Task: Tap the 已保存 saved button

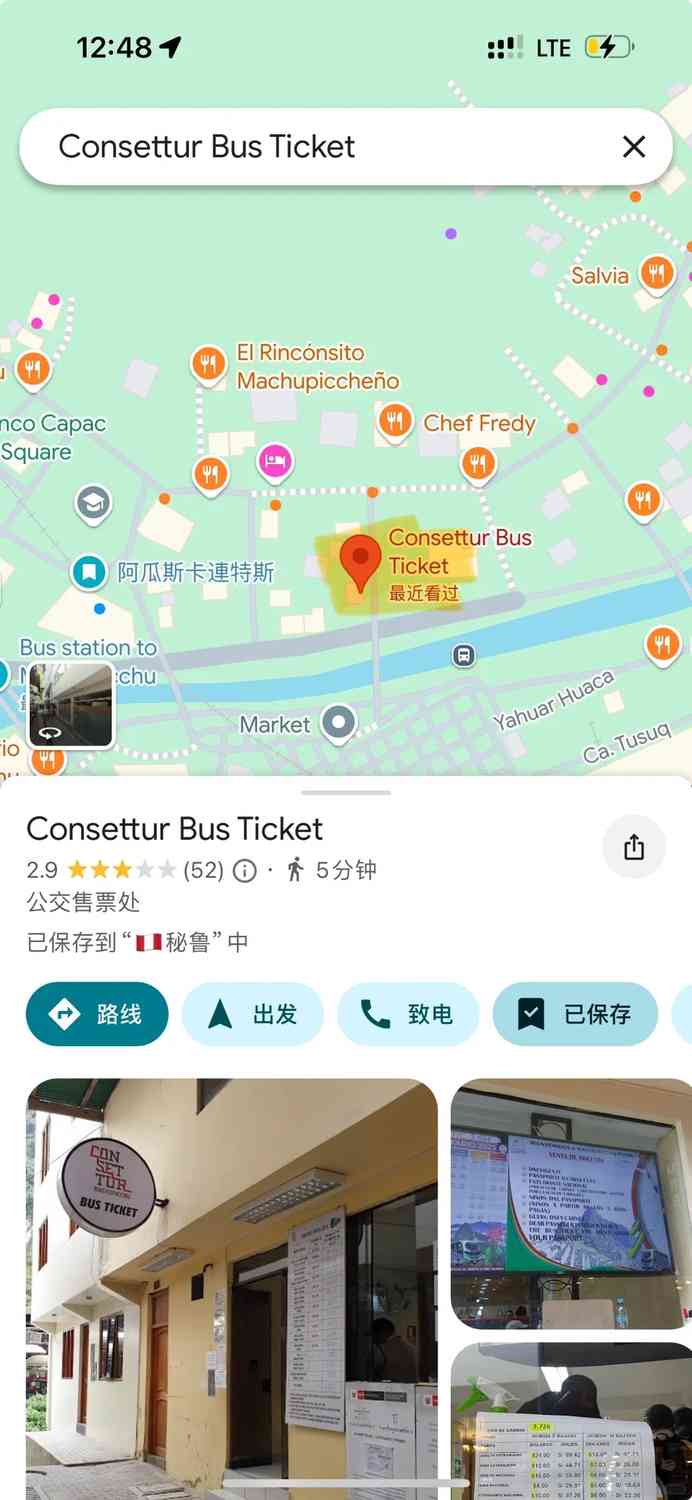Action: click(575, 1014)
